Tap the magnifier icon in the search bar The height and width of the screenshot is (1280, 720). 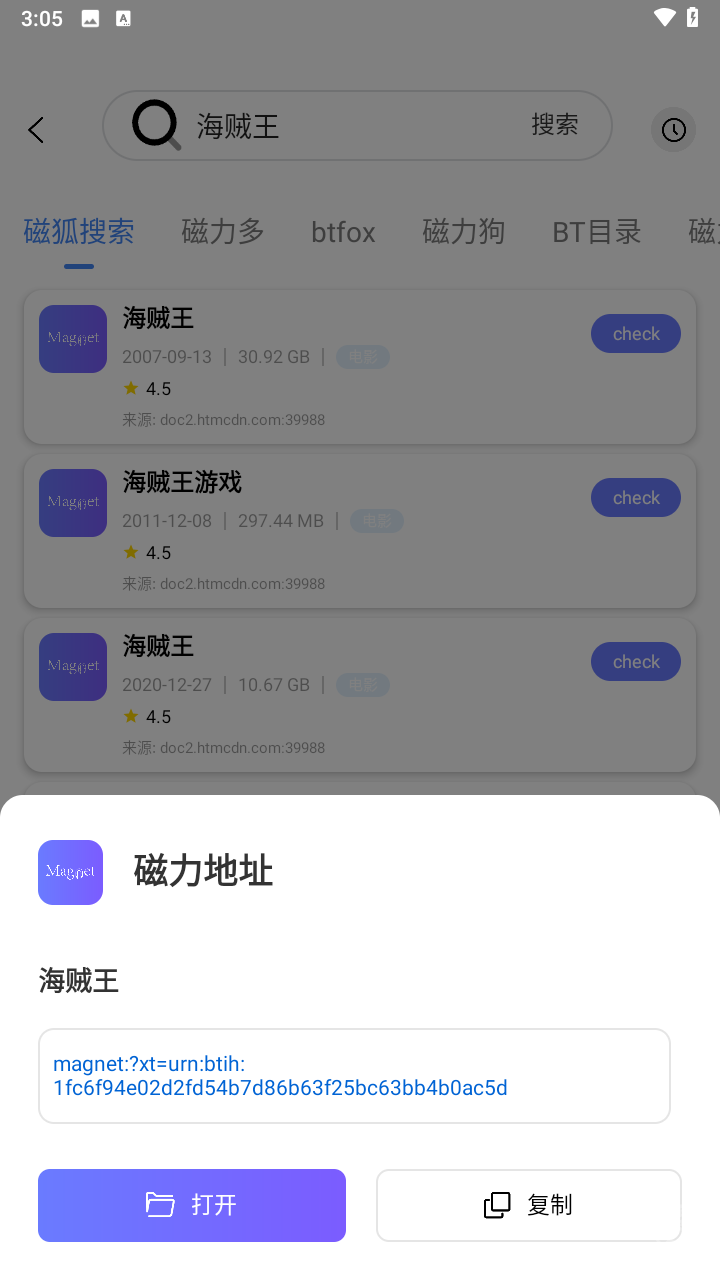point(155,125)
